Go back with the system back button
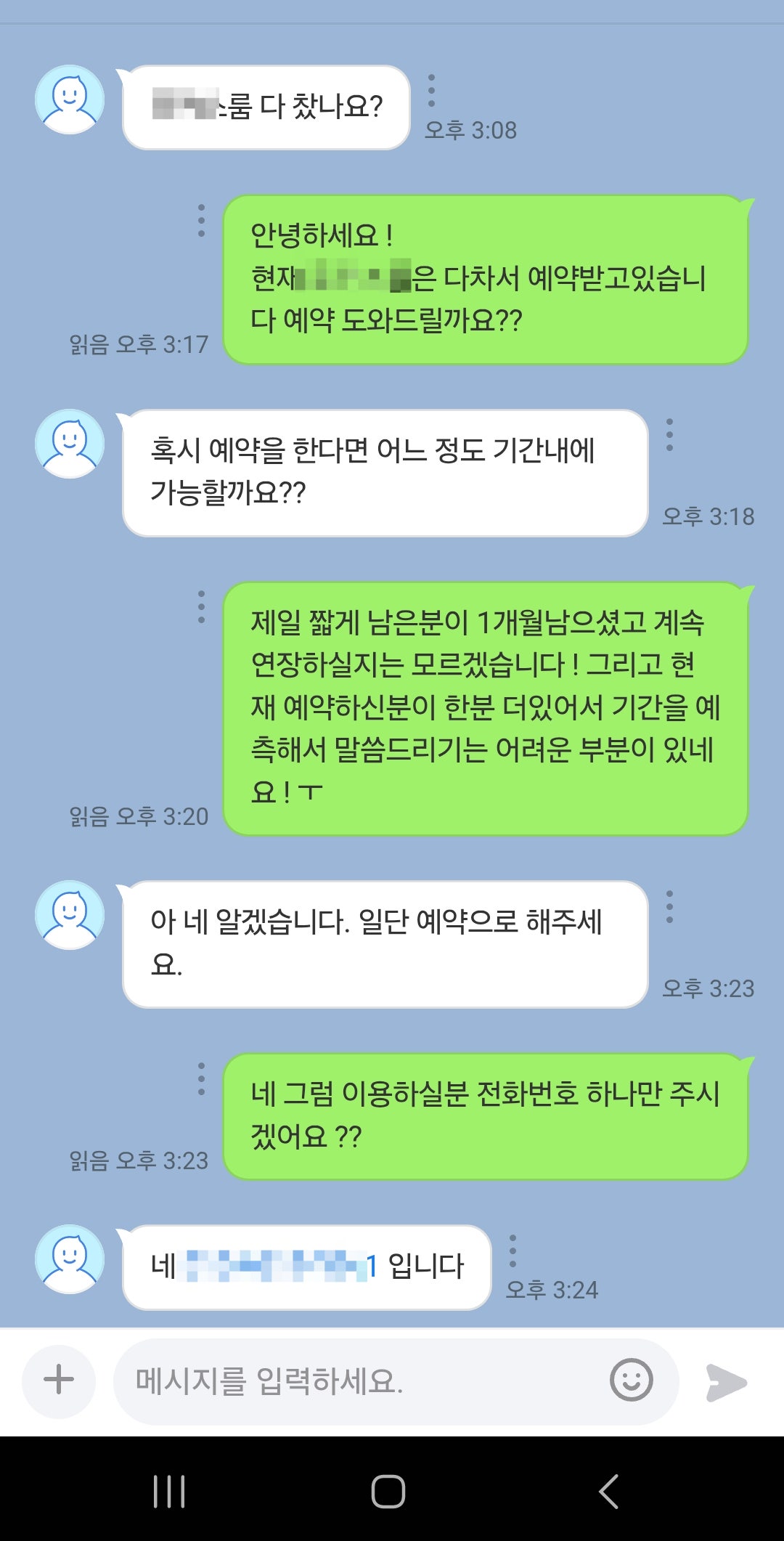The width and height of the screenshot is (784, 1541). pos(608,1492)
